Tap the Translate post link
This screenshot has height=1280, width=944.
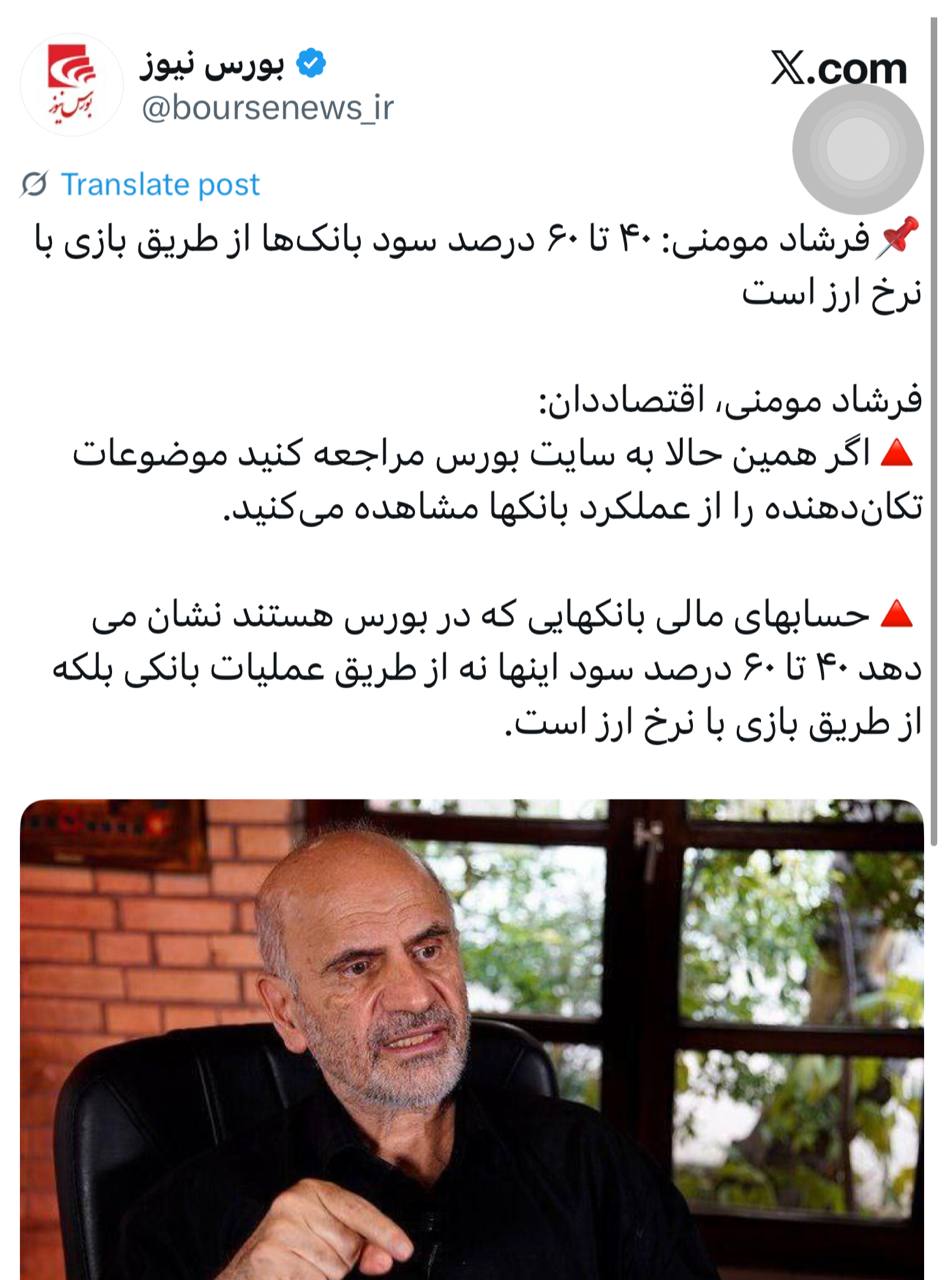click(159, 185)
